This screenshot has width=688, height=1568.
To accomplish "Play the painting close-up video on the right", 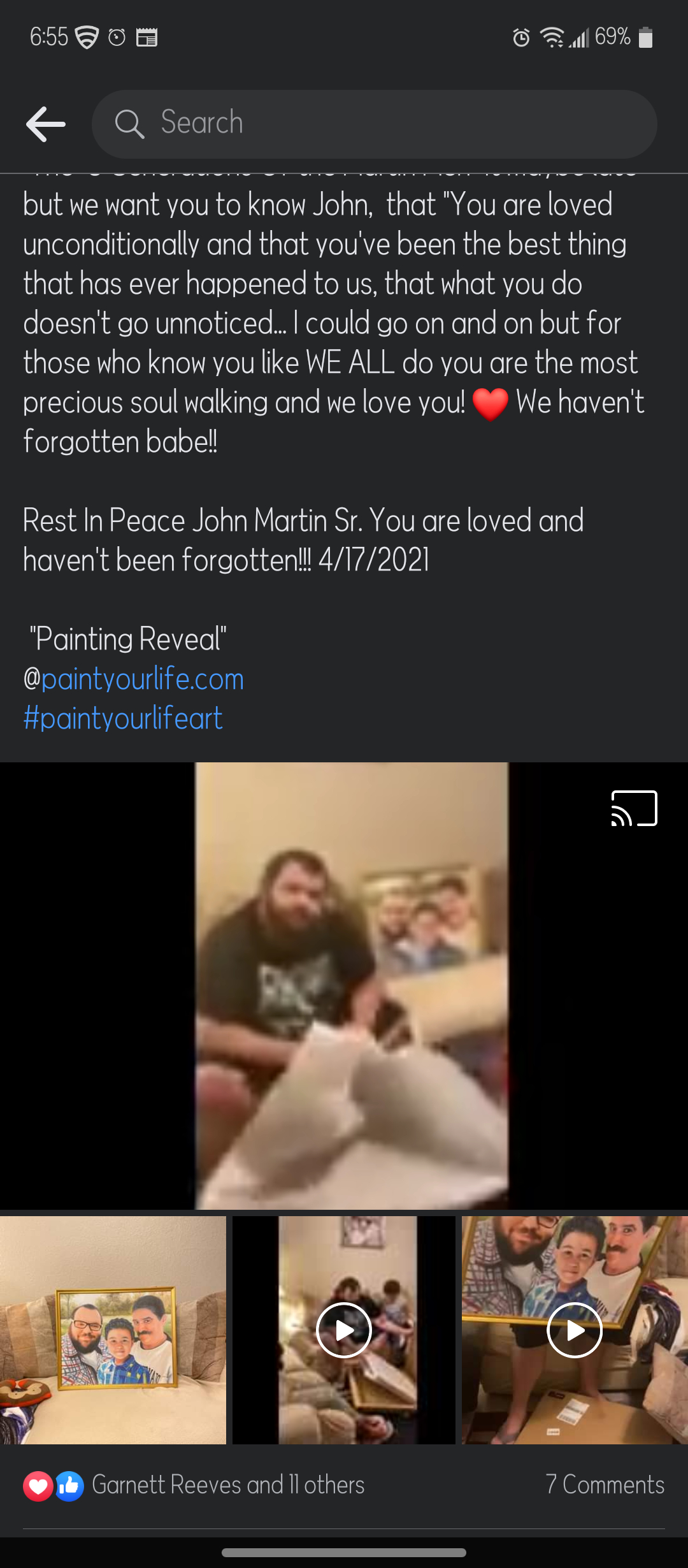I will click(575, 1330).
